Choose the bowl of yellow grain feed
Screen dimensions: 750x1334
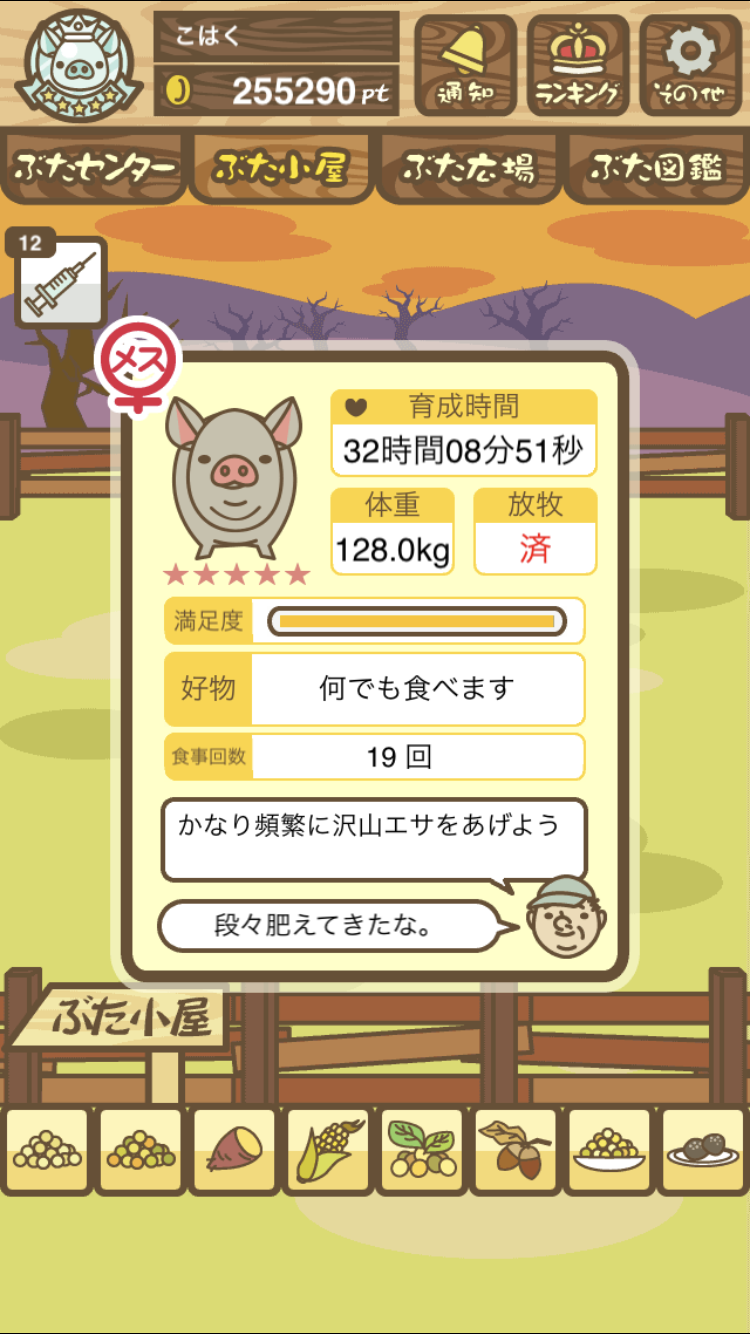pos(609,1150)
